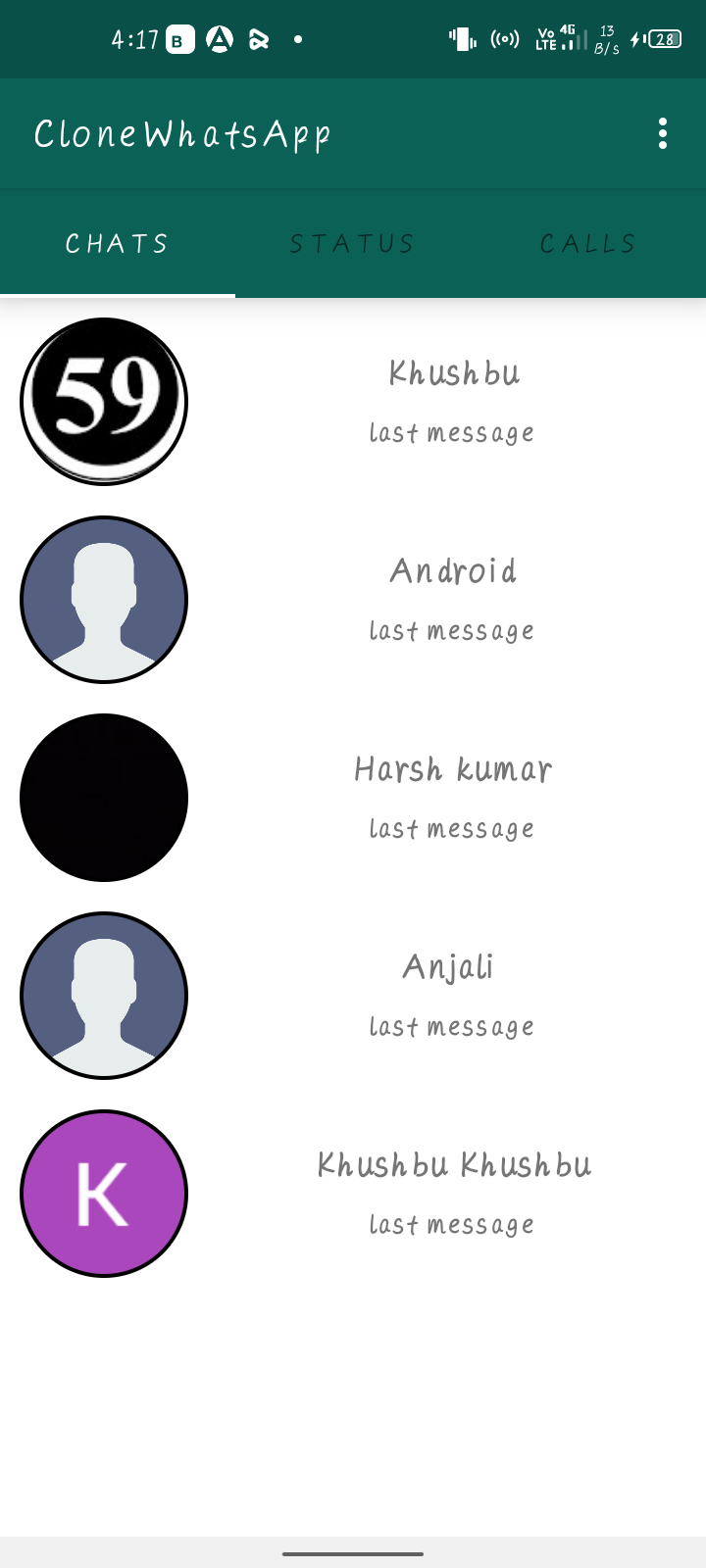Click last message under Android
This screenshot has height=1568, width=706.
(451, 630)
